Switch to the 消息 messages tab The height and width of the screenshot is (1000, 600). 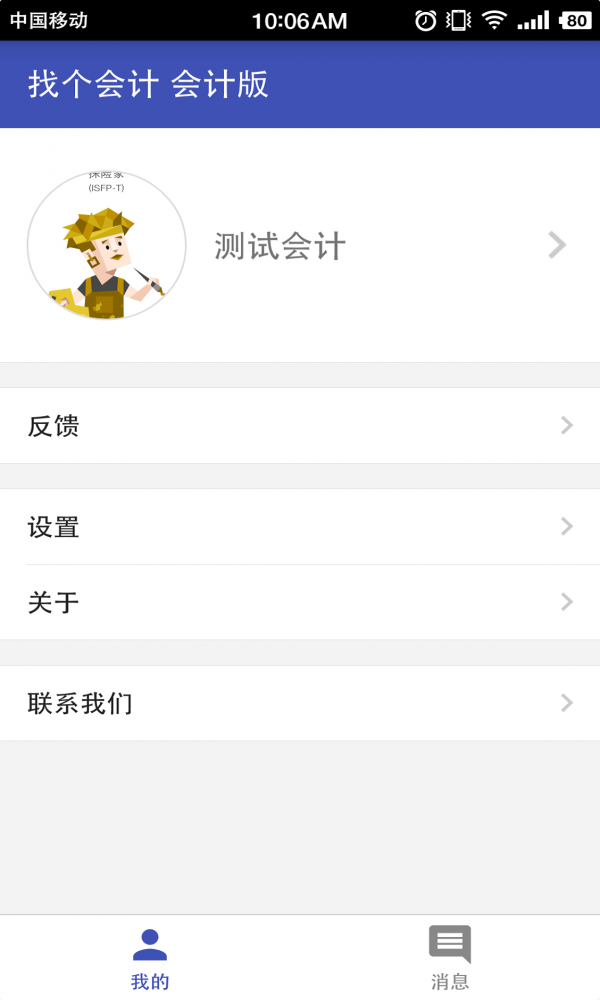point(450,958)
